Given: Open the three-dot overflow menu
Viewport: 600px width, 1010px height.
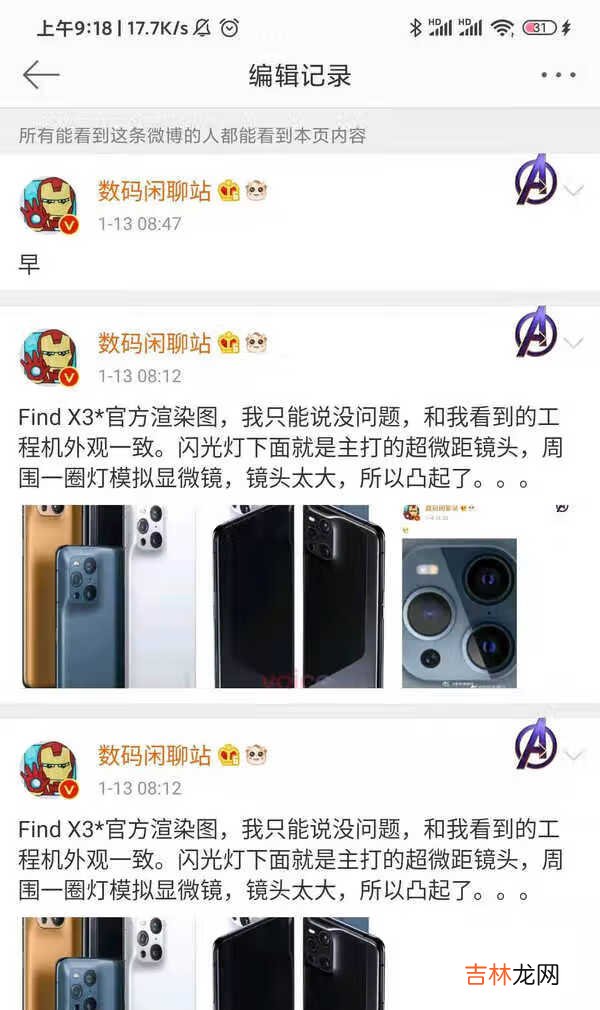Looking at the screenshot, I should point(557,75).
